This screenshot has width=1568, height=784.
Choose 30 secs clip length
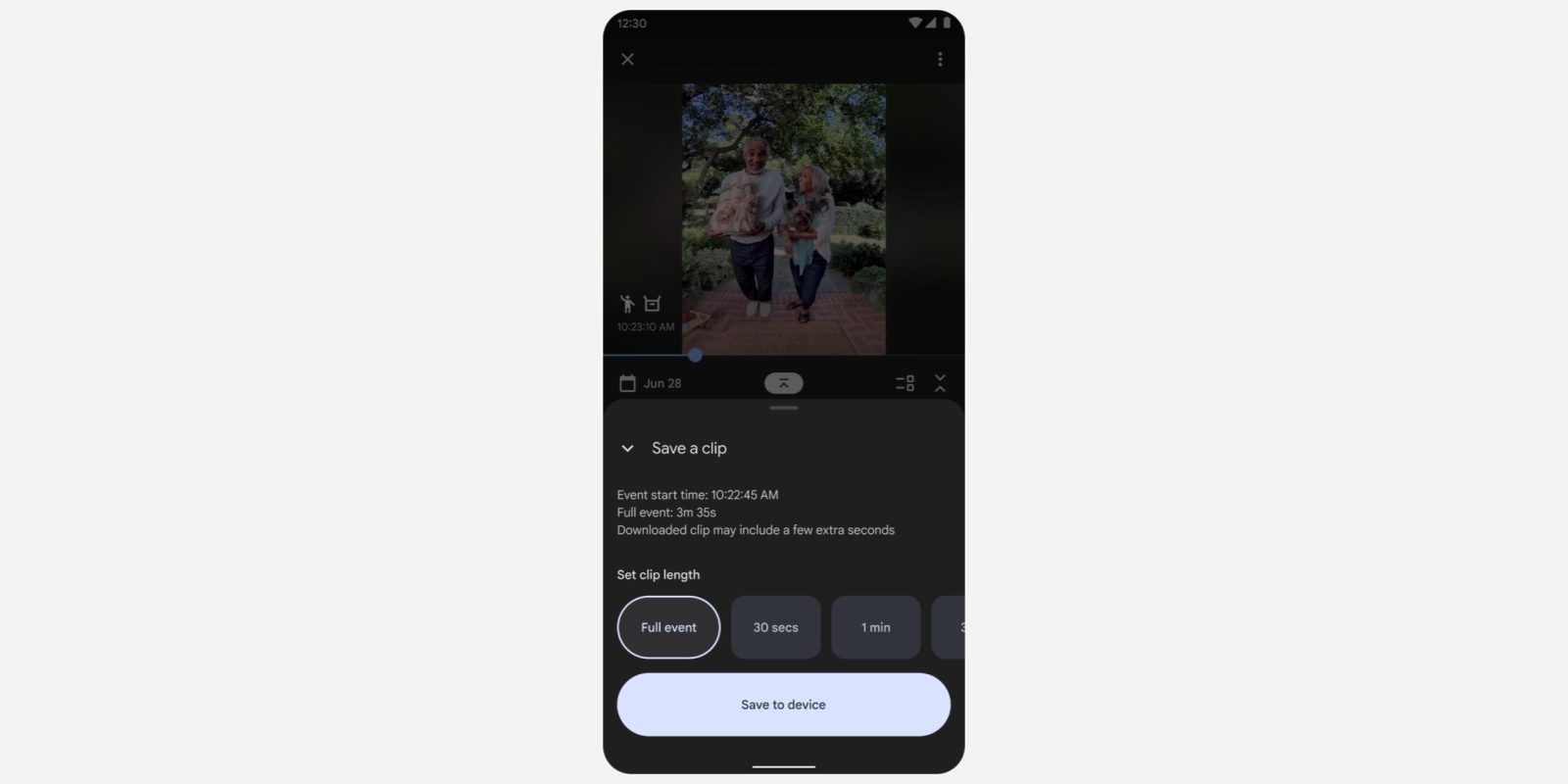tap(775, 627)
